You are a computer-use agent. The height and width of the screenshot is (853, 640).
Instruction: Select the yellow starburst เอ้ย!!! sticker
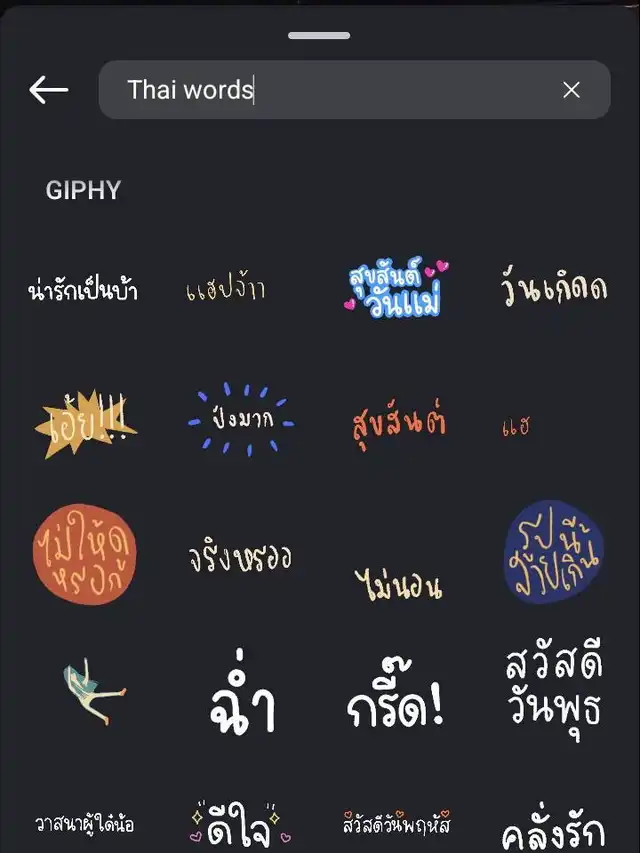click(x=84, y=424)
